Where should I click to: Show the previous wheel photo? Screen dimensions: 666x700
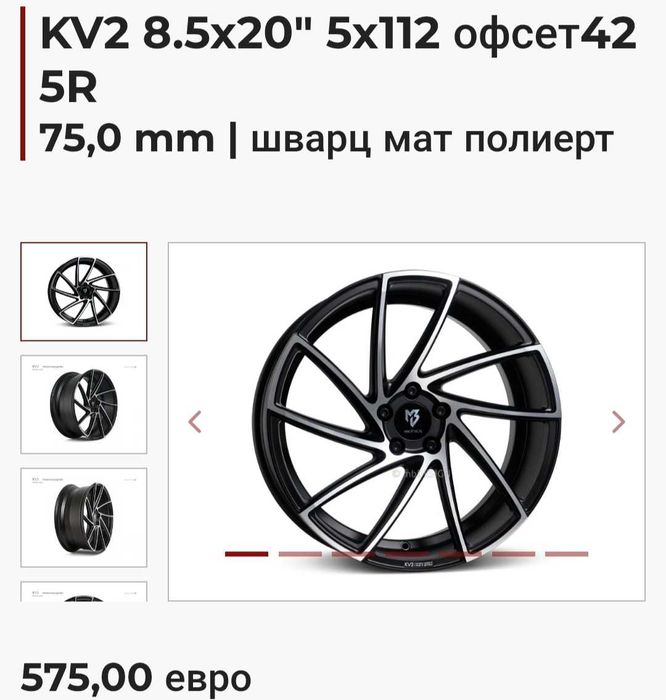[x=195, y=422]
